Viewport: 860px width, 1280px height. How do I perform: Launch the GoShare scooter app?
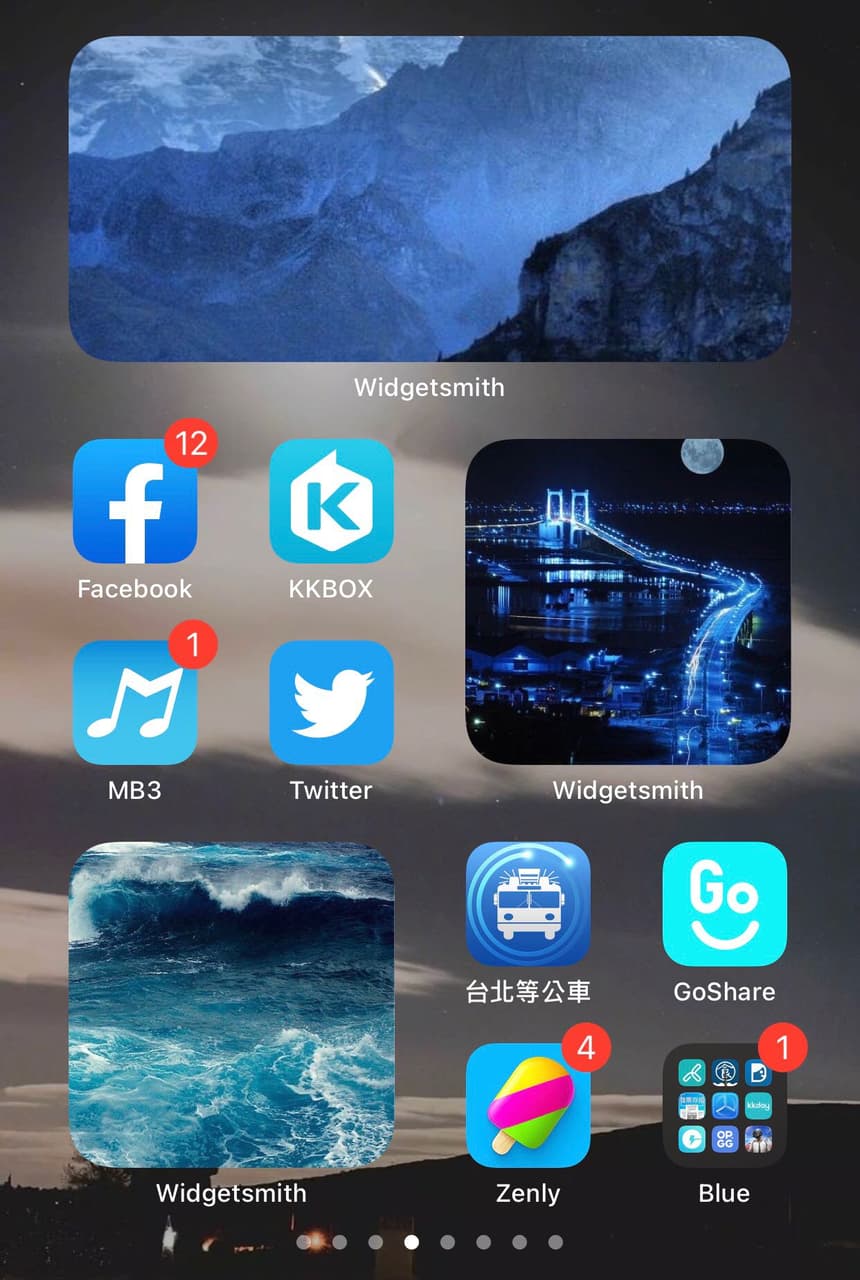coord(725,905)
